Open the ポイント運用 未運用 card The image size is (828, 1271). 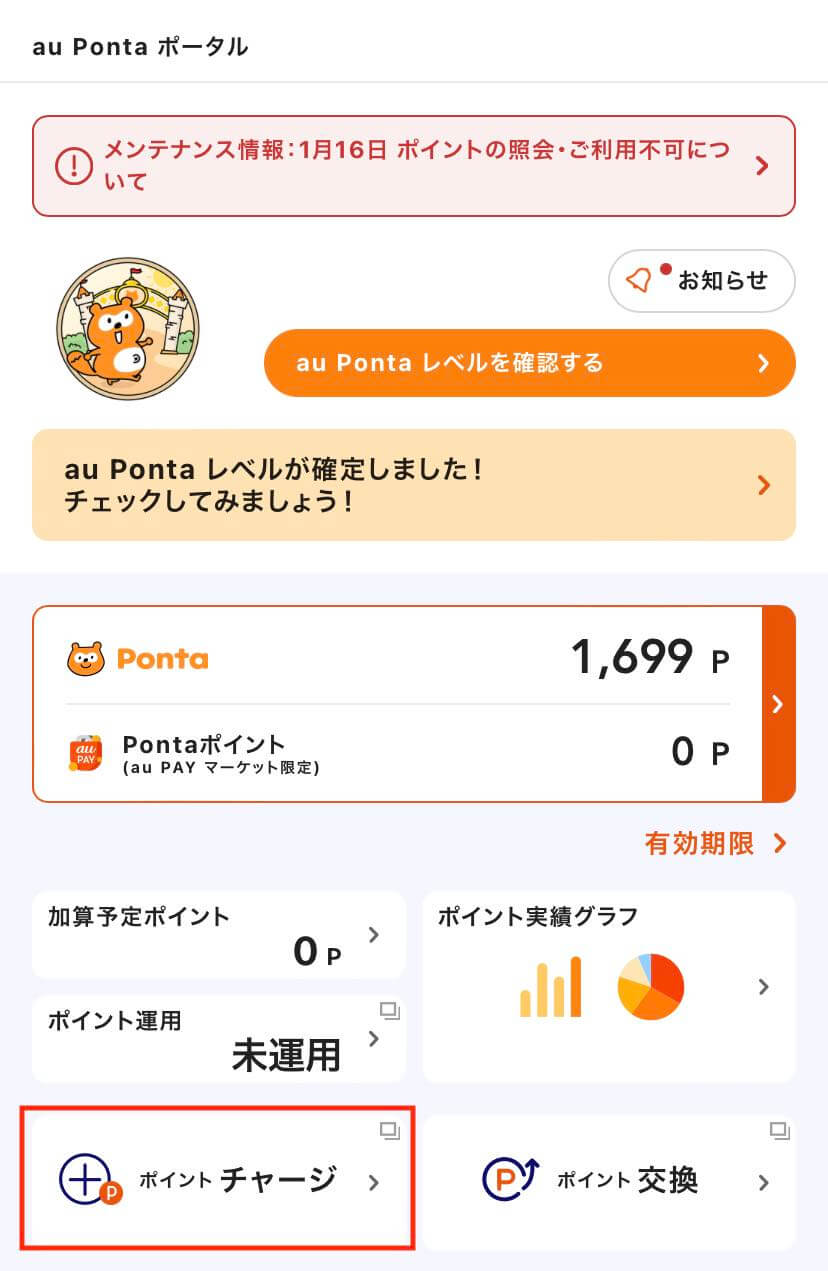218,1039
